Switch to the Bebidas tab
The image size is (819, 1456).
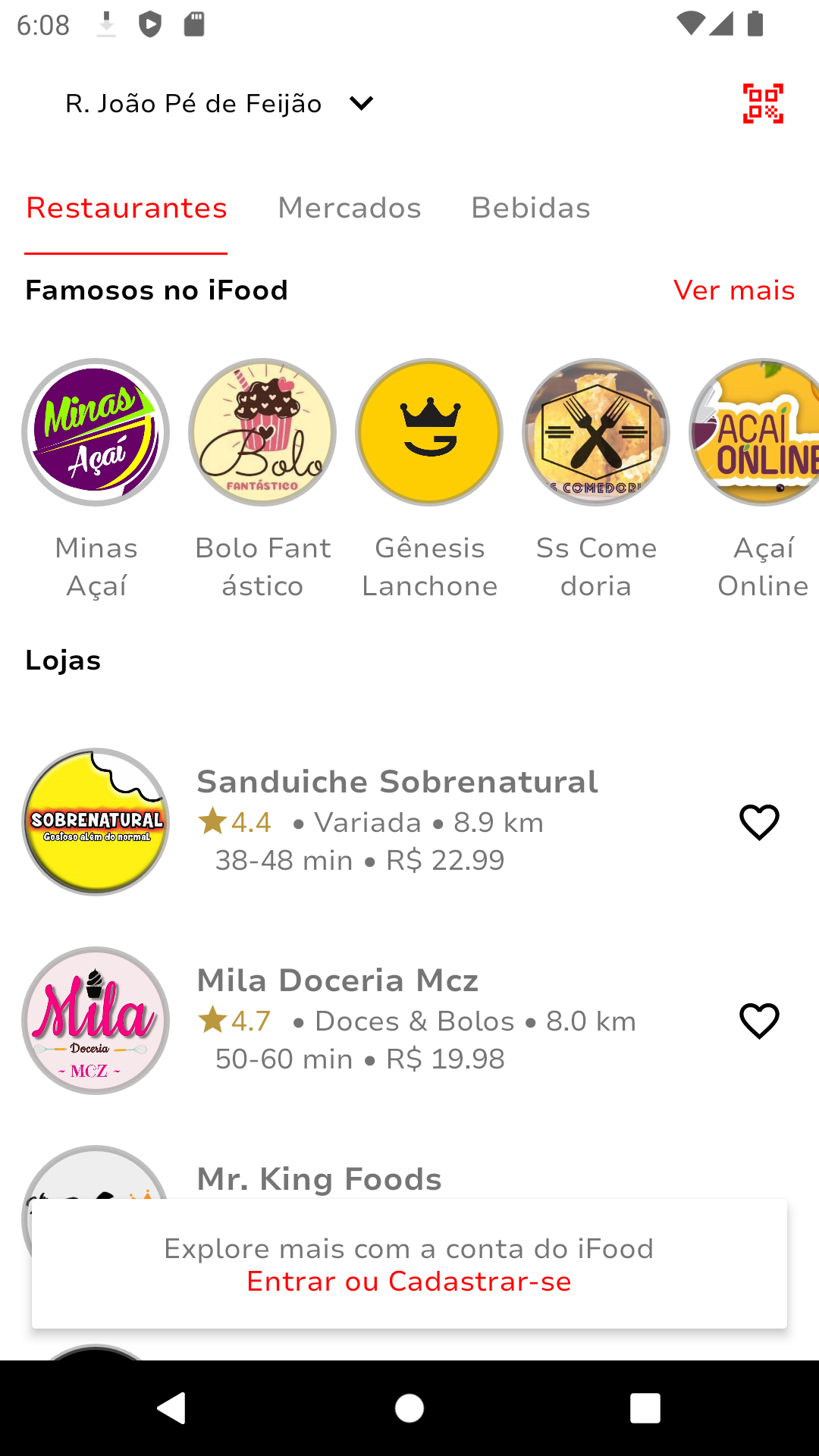tap(530, 208)
